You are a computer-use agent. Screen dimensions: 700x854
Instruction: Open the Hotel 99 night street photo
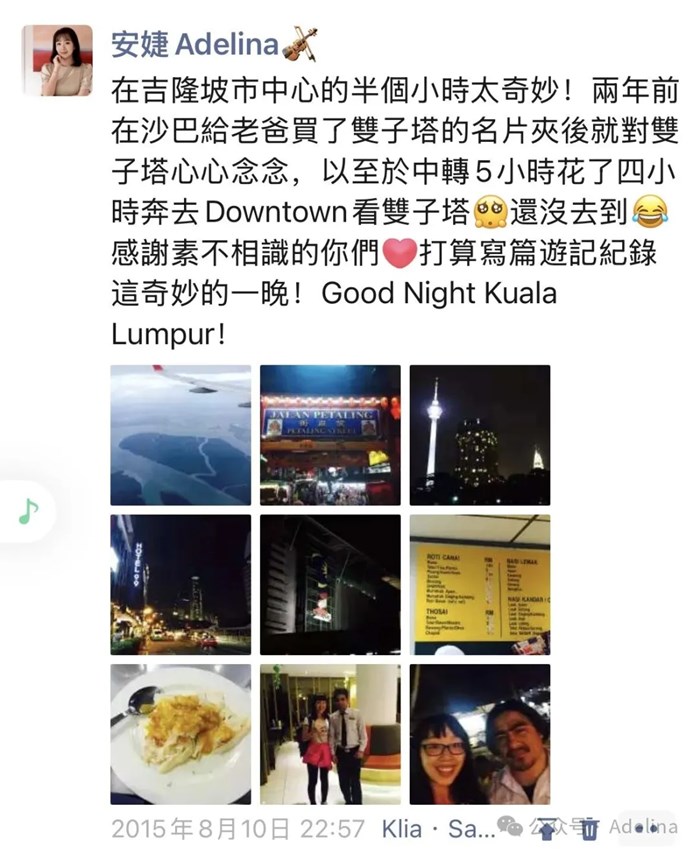(181, 584)
